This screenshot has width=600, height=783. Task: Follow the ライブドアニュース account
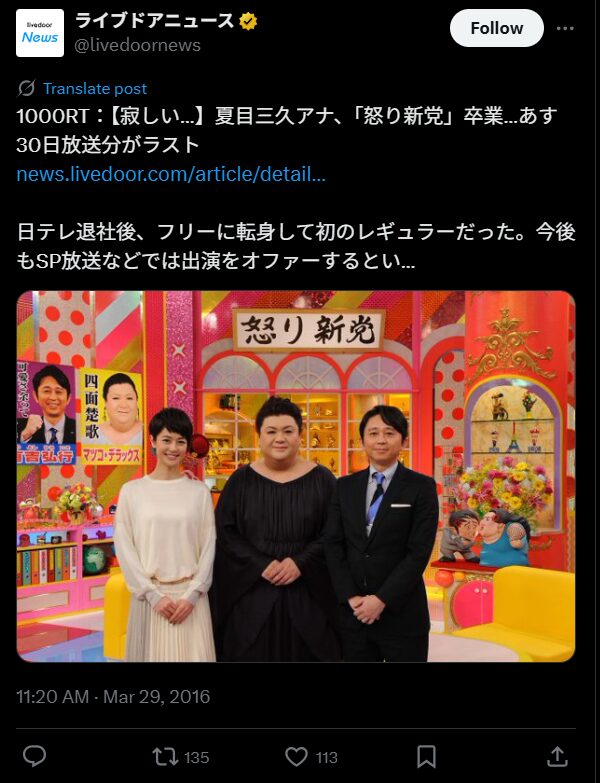pos(496,28)
